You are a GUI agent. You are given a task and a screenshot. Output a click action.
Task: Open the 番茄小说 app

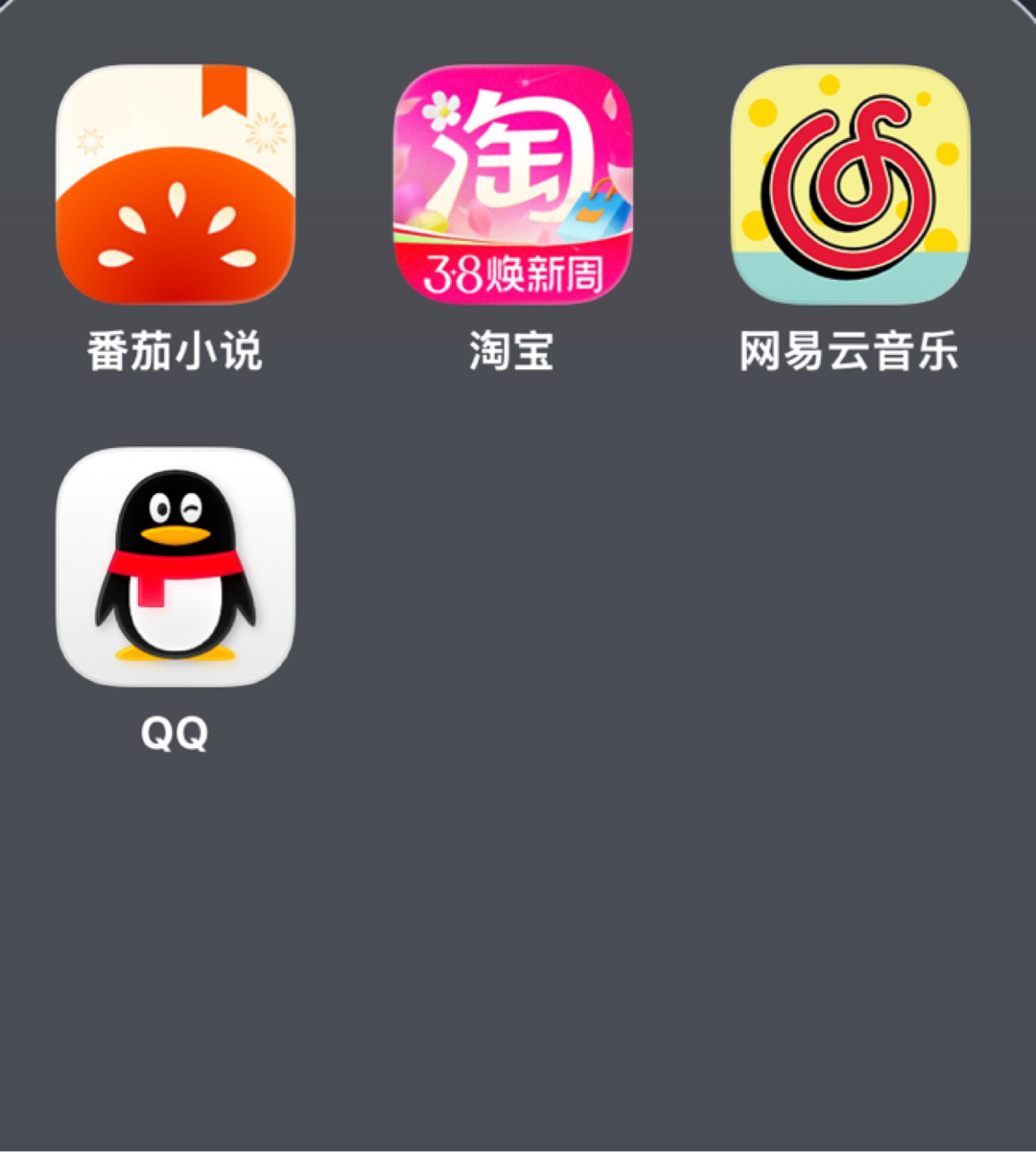click(x=176, y=184)
